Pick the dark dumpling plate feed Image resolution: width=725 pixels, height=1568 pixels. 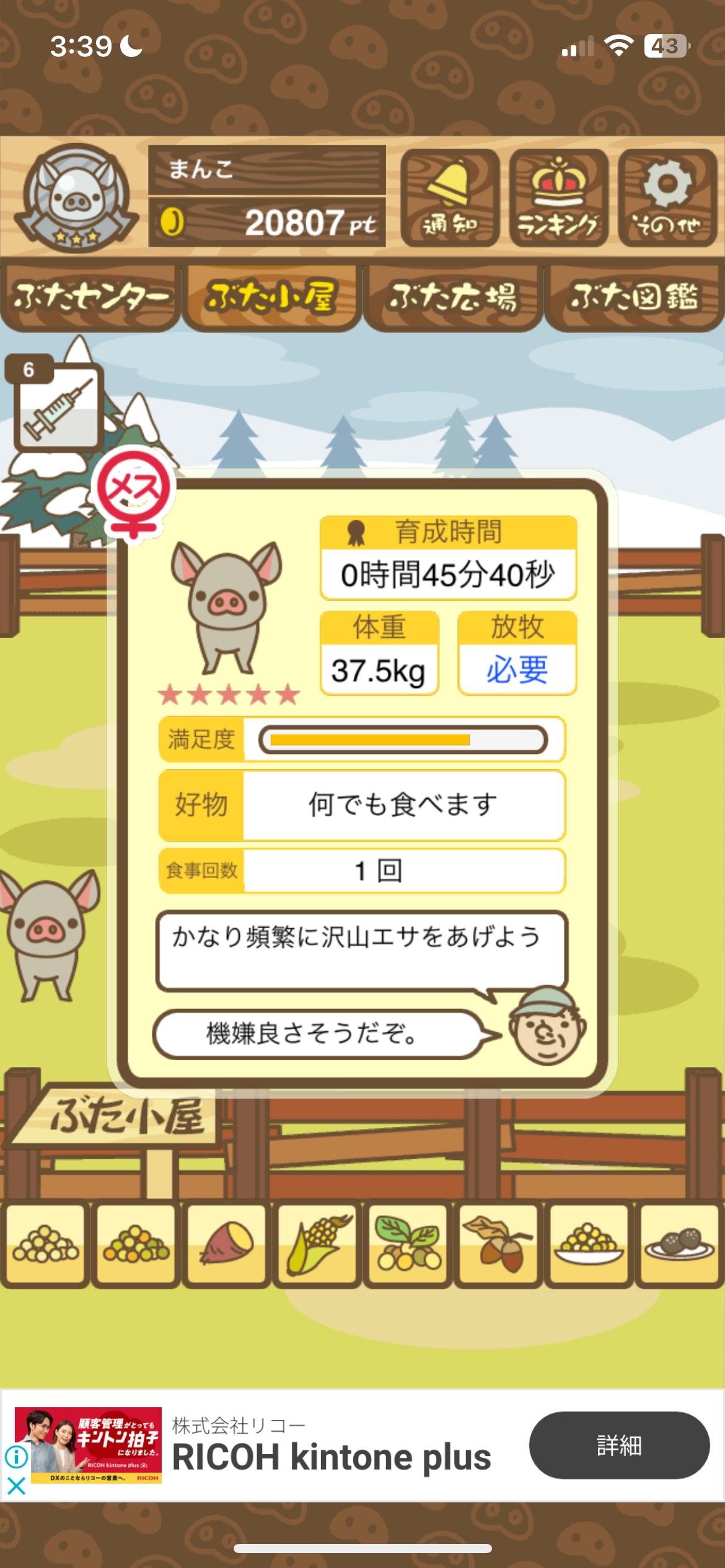pos(679,1244)
